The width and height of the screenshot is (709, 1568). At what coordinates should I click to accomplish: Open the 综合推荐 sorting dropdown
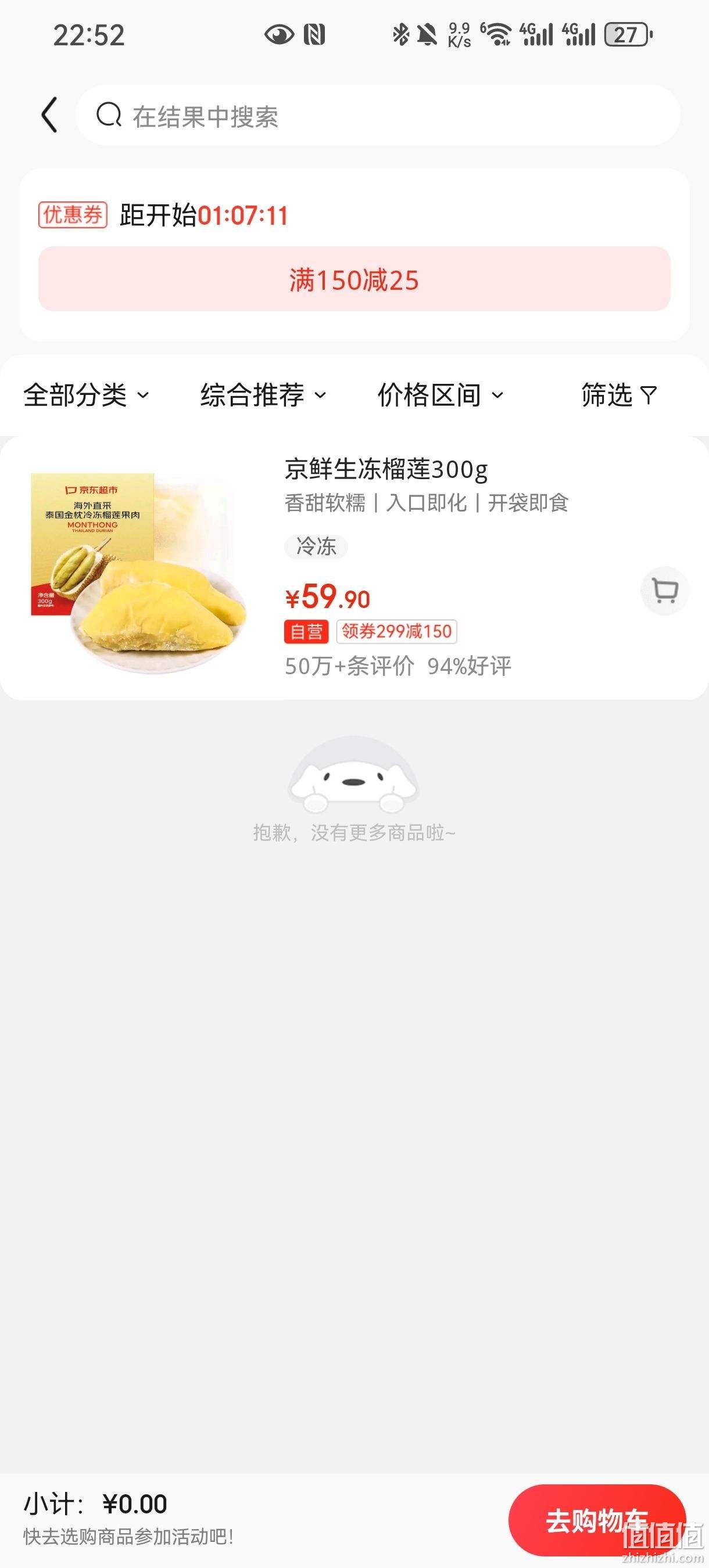coord(264,395)
